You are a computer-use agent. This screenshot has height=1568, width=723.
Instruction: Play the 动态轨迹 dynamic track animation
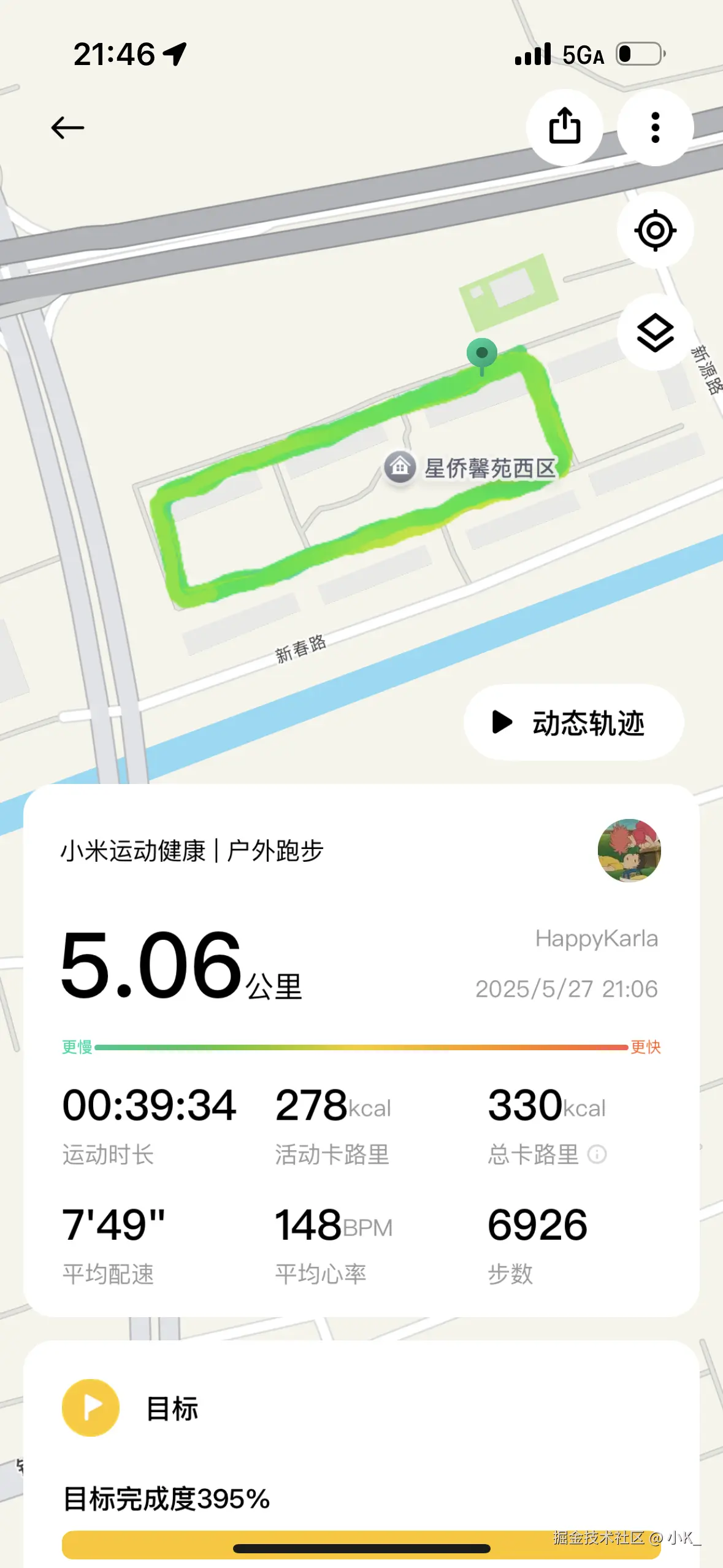pos(574,723)
